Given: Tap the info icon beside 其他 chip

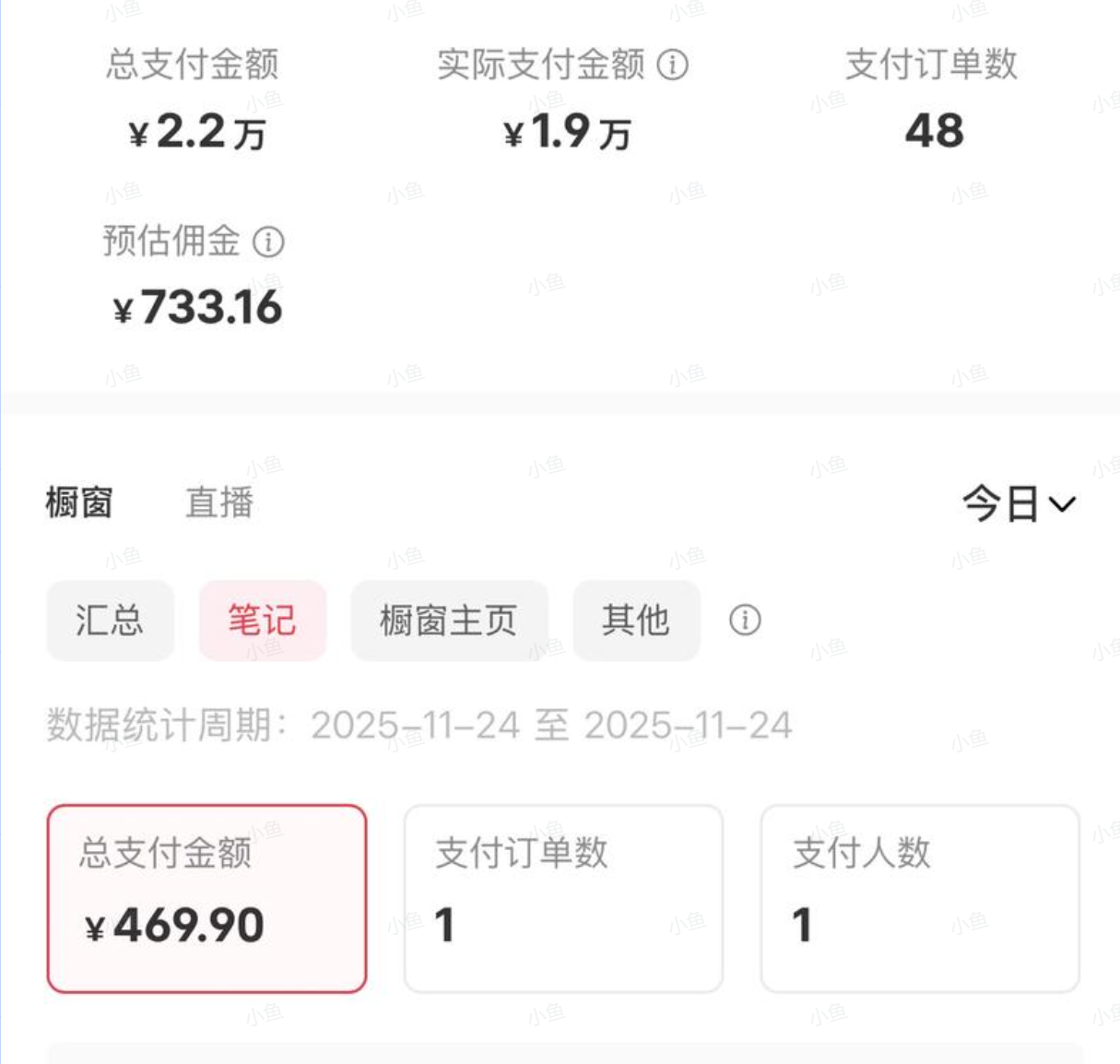Looking at the screenshot, I should point(745,621).
